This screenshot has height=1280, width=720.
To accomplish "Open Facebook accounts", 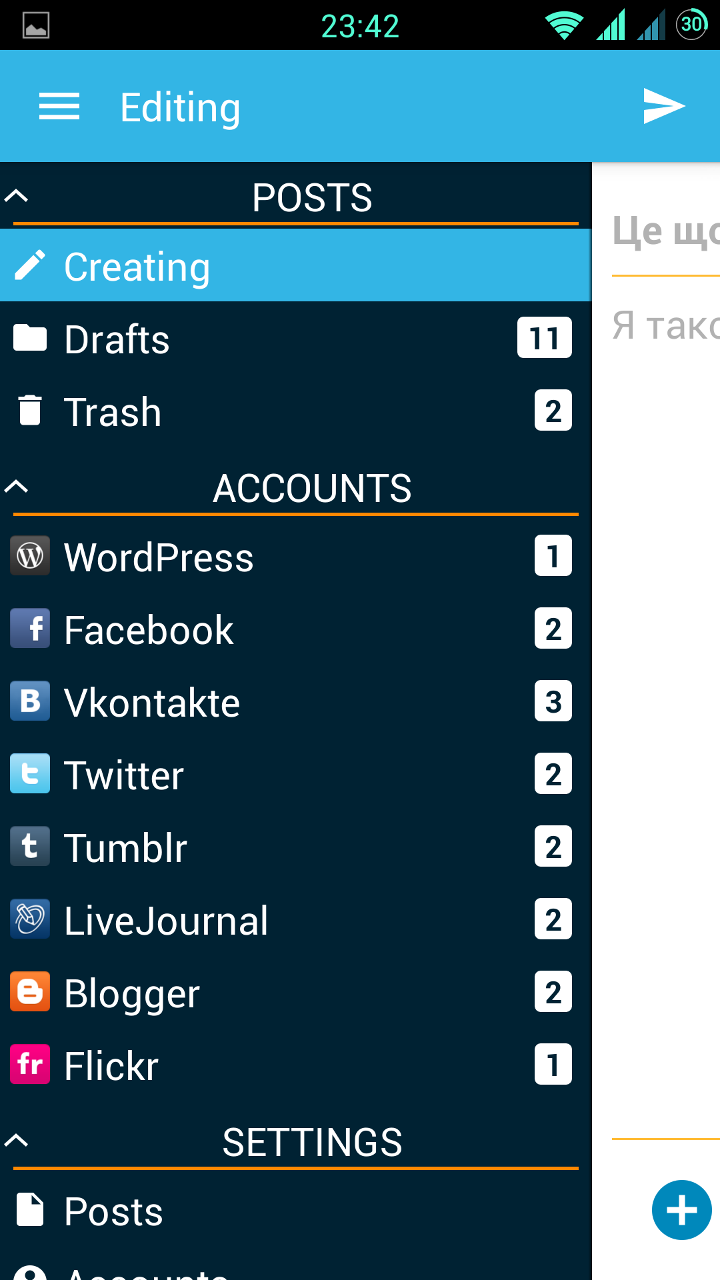I will (295, 630).
